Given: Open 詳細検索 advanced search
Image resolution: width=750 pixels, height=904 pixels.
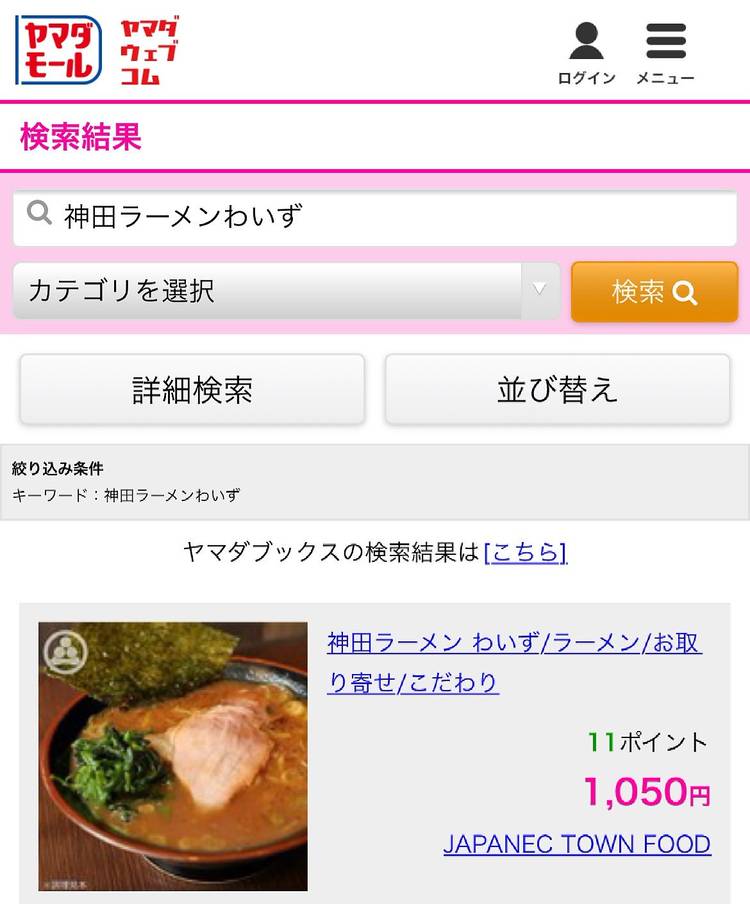Looking at the screenshot, I should [x=192, y=389].
